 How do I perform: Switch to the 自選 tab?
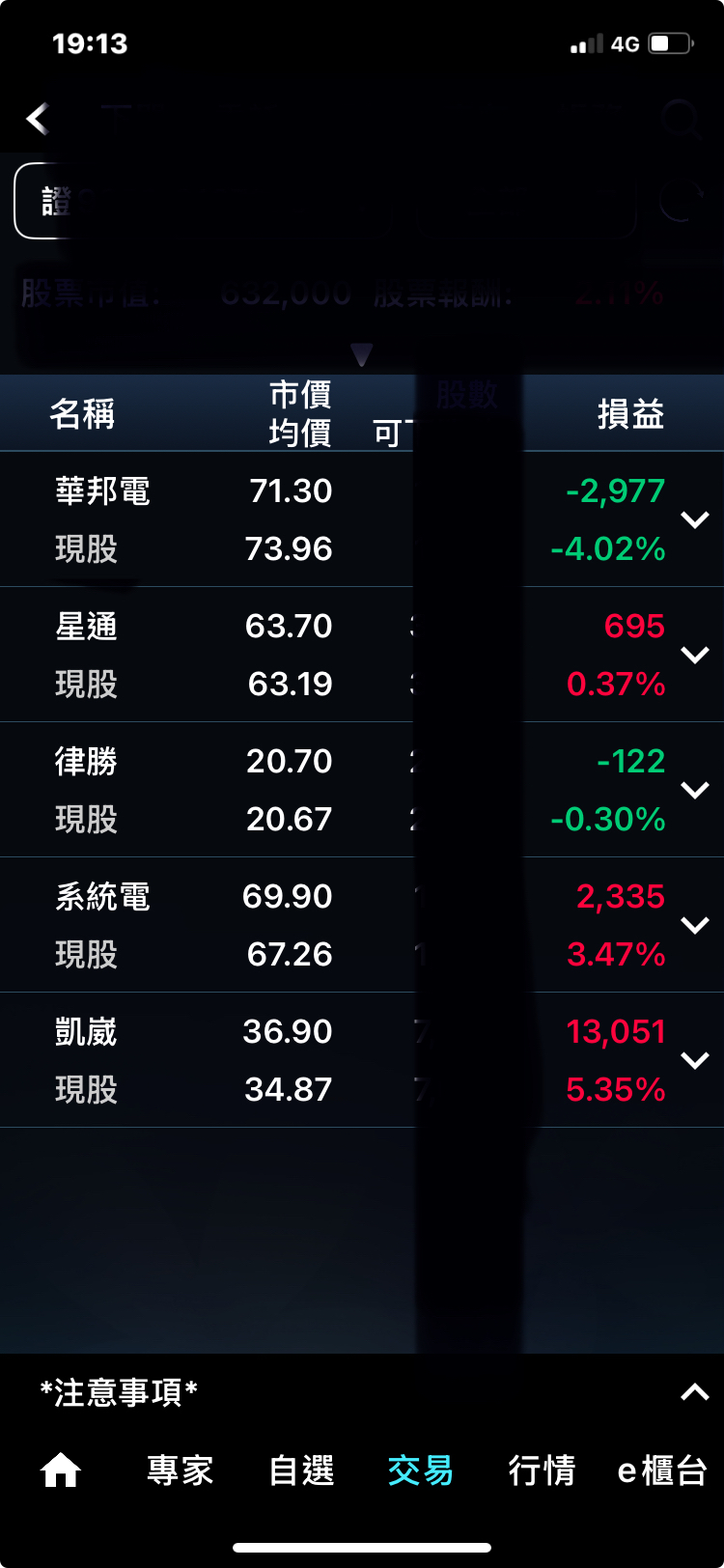(301, 1470)
